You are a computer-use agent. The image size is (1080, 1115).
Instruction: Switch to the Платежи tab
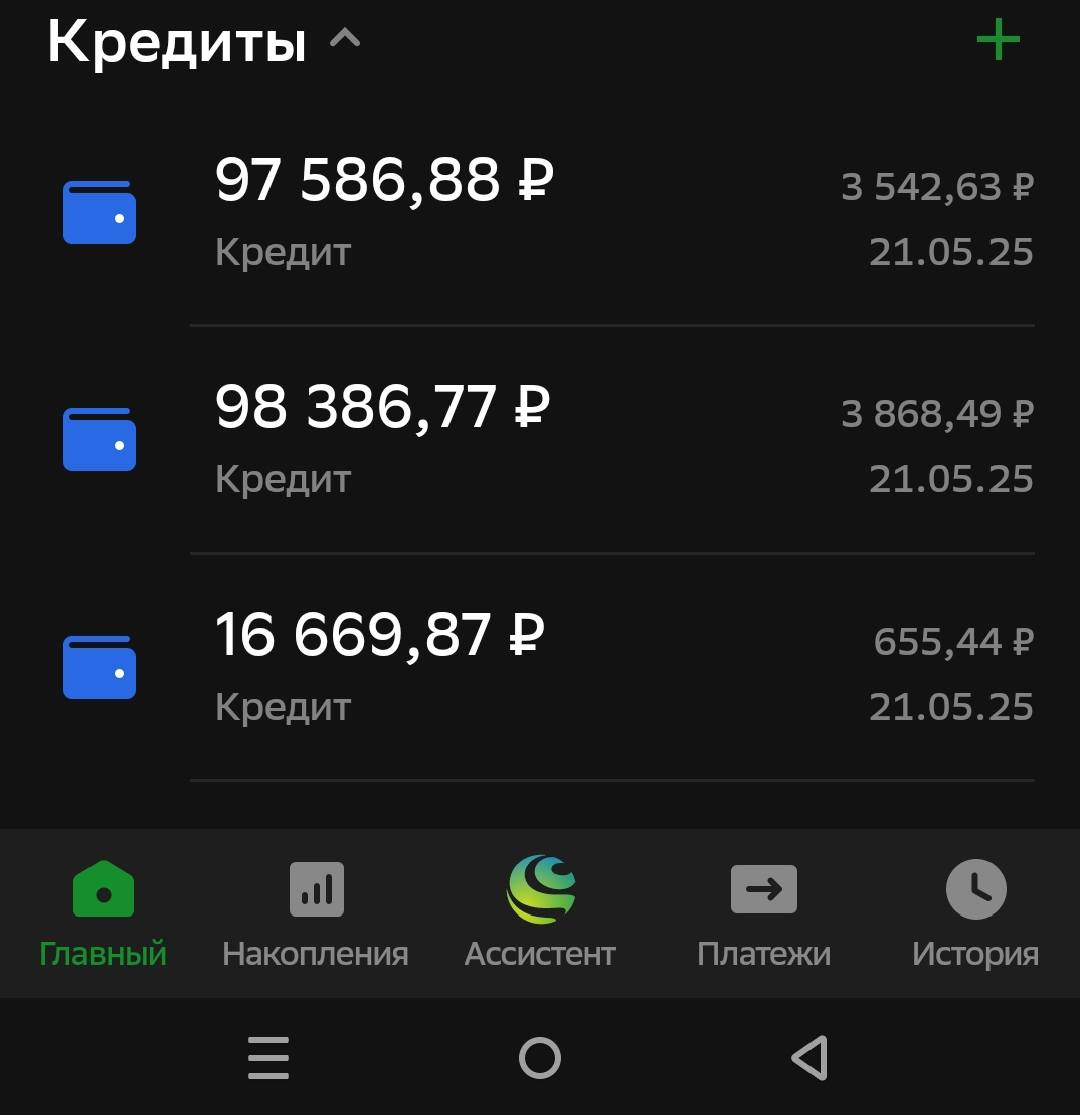click(x=764, y=953)
